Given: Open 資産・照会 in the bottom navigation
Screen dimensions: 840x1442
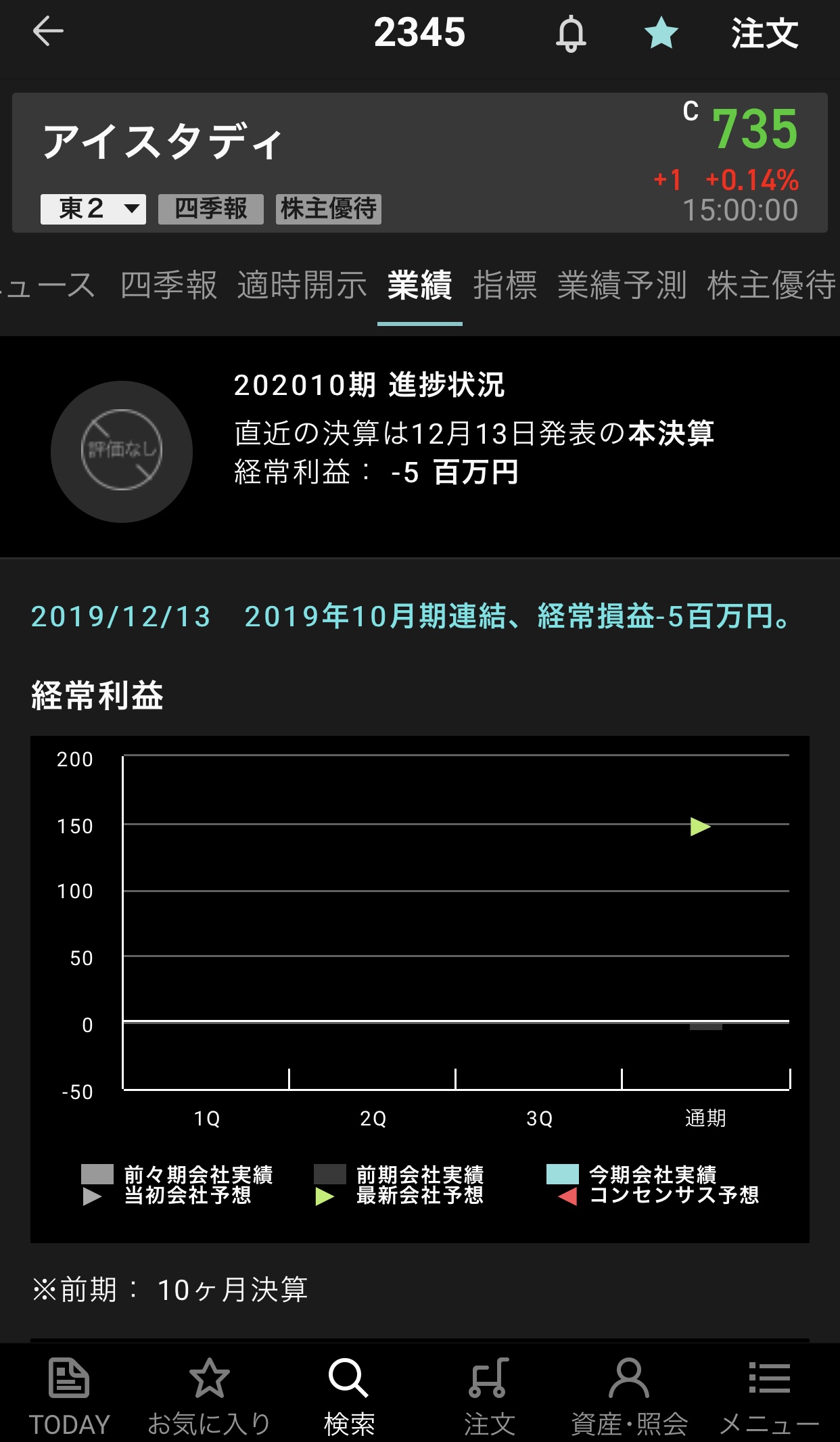Looking at the screenshot, I should (629, 1396).
